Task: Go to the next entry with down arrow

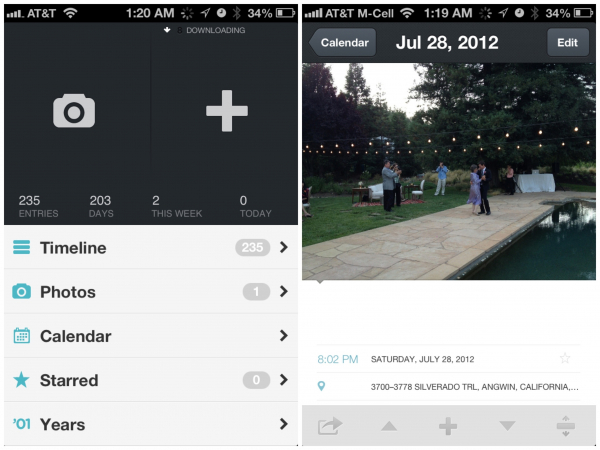Action: 507,427
